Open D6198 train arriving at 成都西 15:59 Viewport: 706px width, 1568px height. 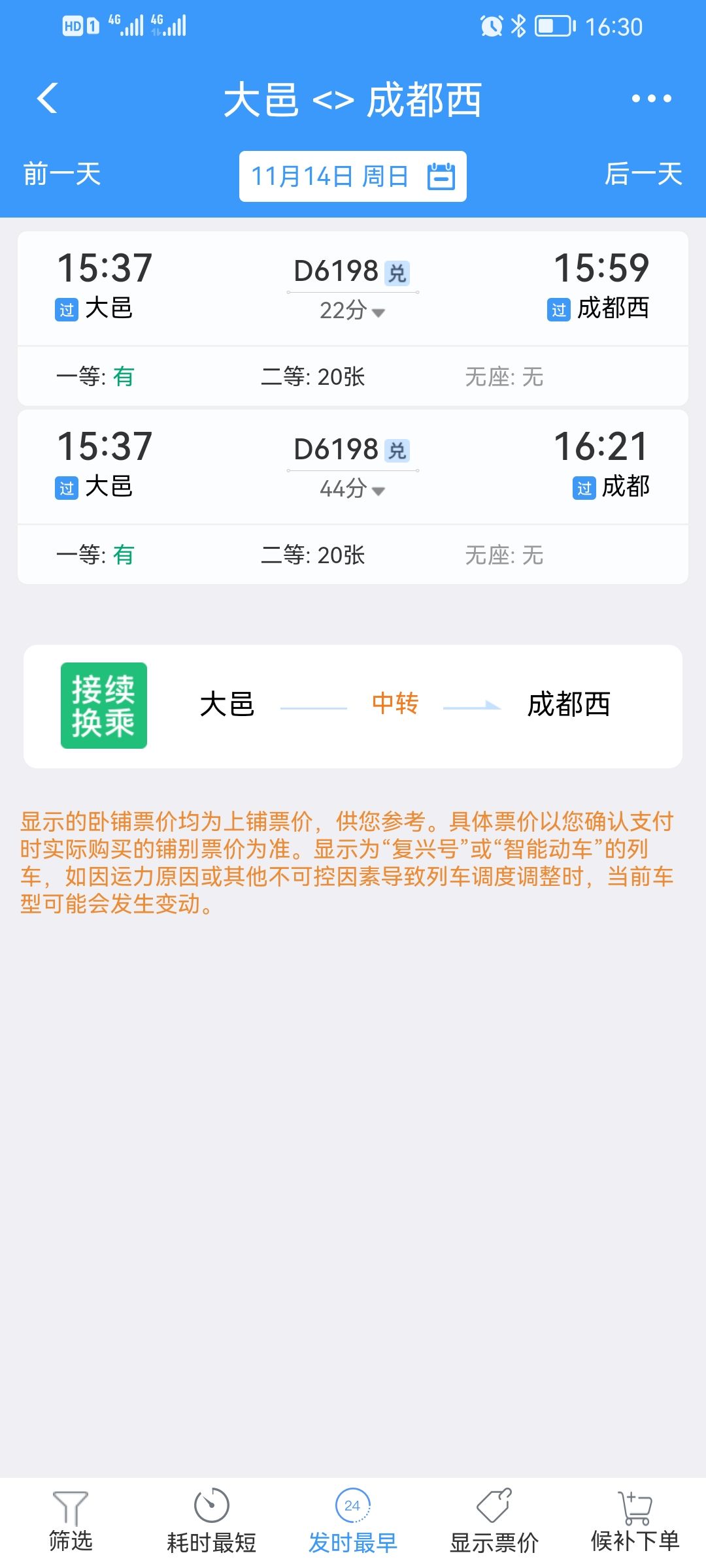point(353,318)
